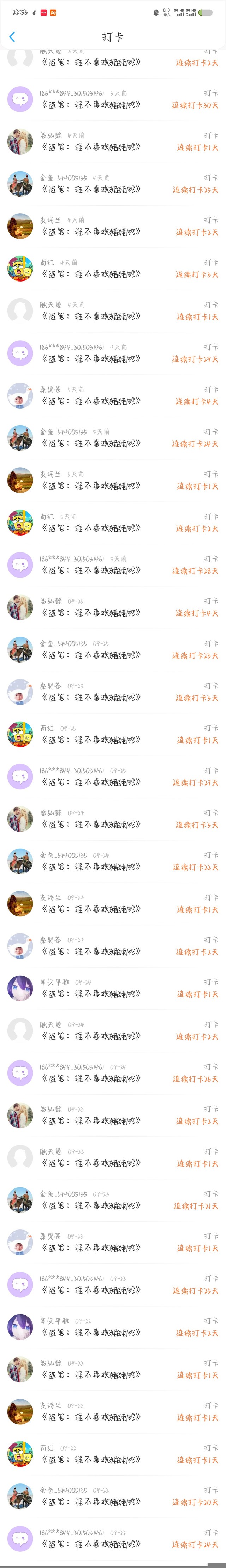Image resolution: width=226 pixels, height=1568 pixels.
Task: Open the 连续打卡26天 check-in entry
Action: coord(113,1073)
